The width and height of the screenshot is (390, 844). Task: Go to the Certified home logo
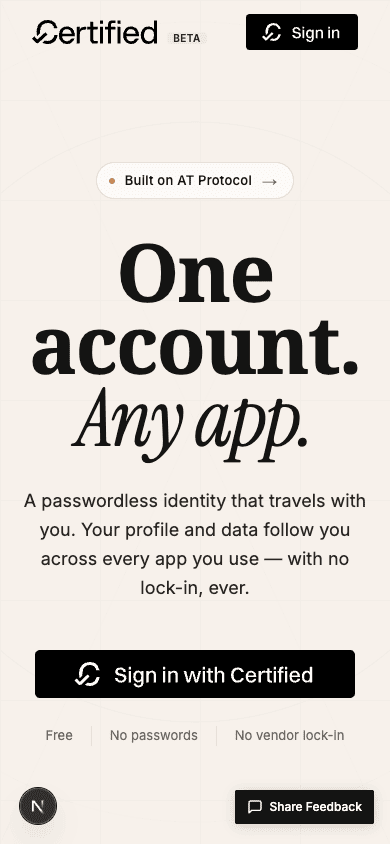[95, 32]
